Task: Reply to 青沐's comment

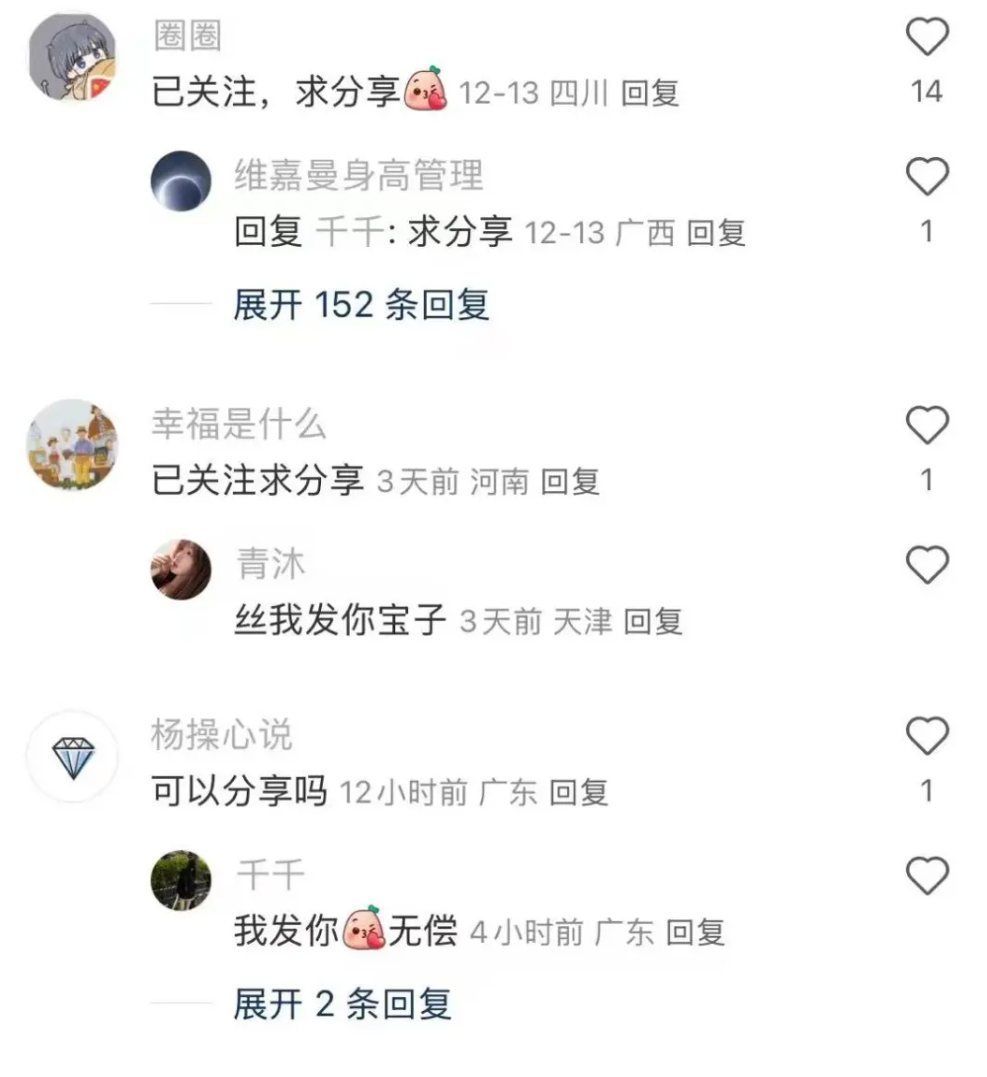Action: [653, 622]
